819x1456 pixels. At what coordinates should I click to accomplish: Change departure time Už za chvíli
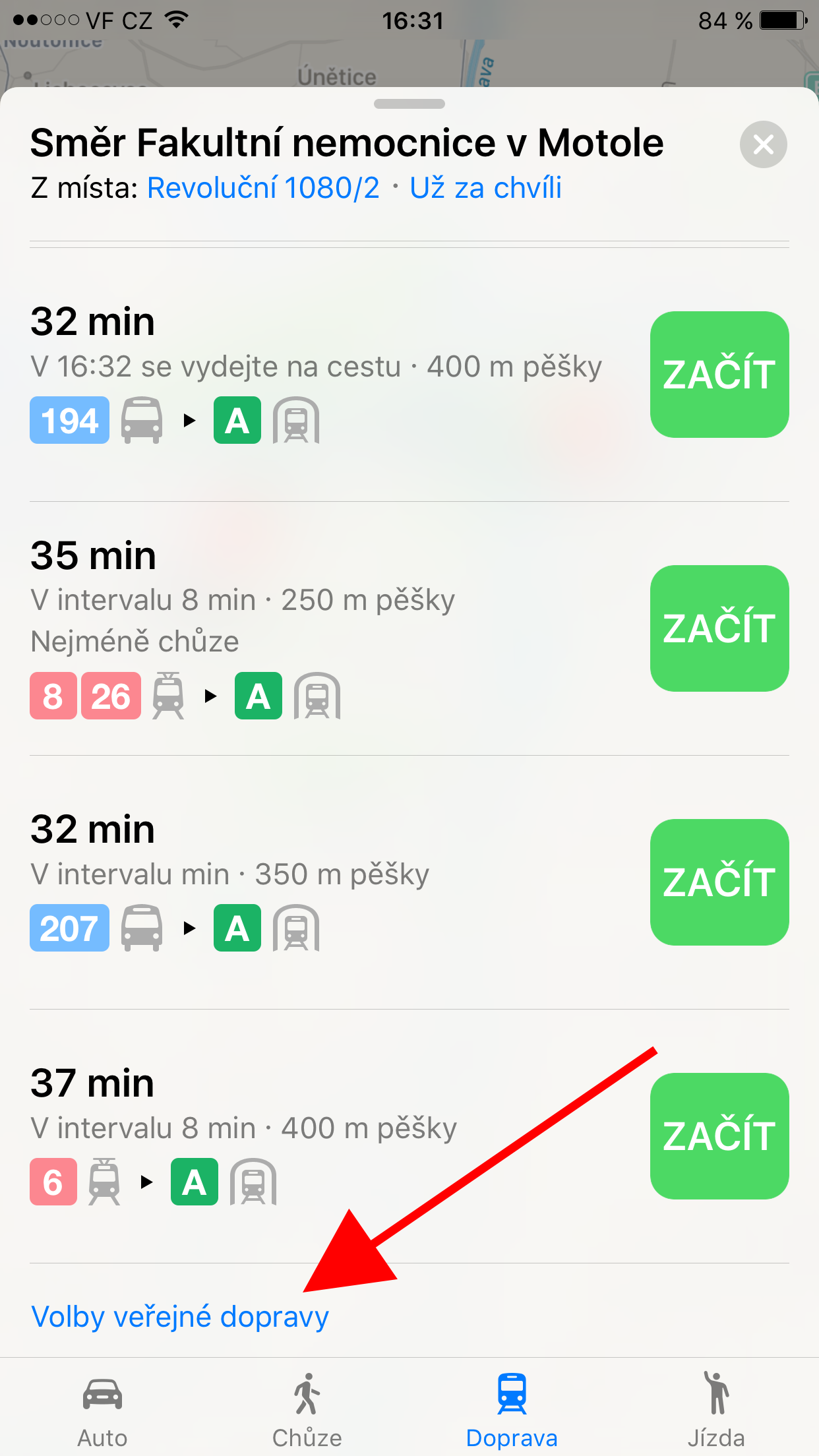[485, 189]
